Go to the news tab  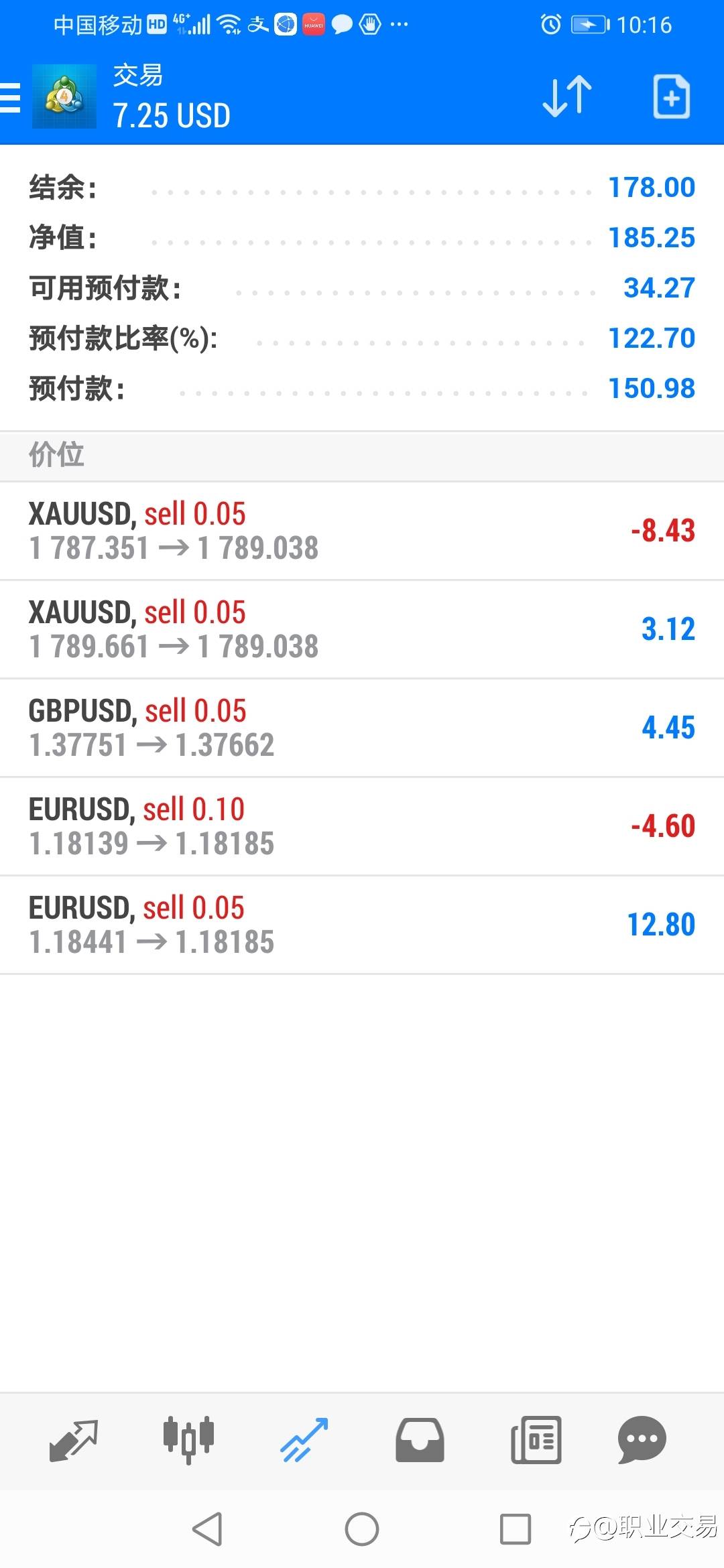point(536,1439)
